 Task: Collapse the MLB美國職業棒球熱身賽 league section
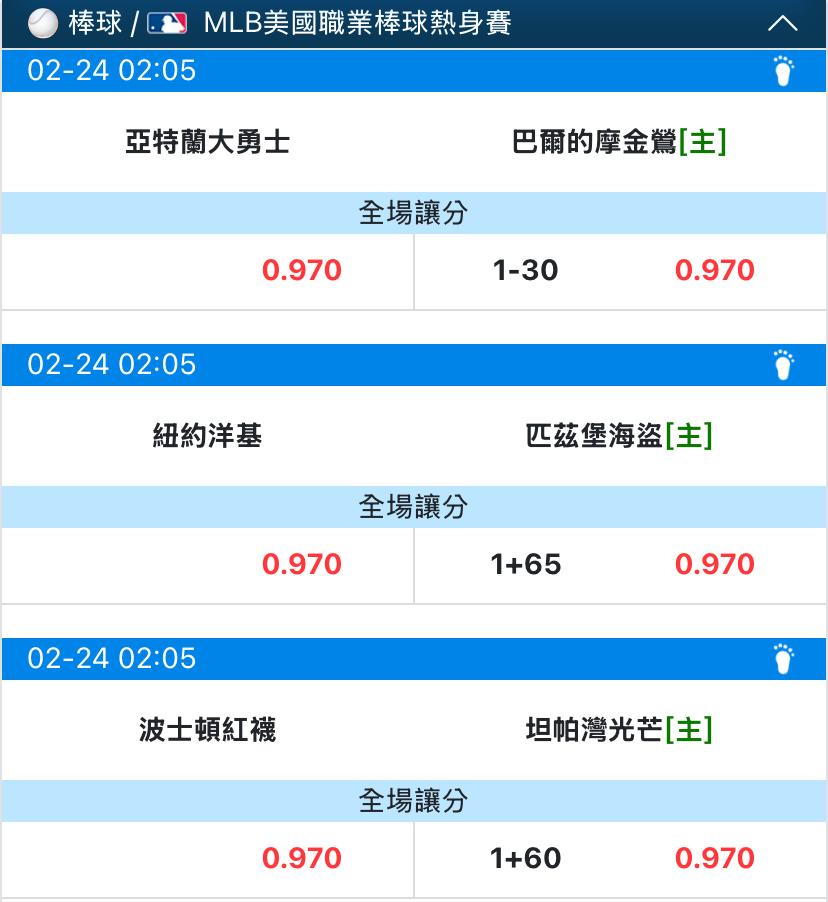782,24
